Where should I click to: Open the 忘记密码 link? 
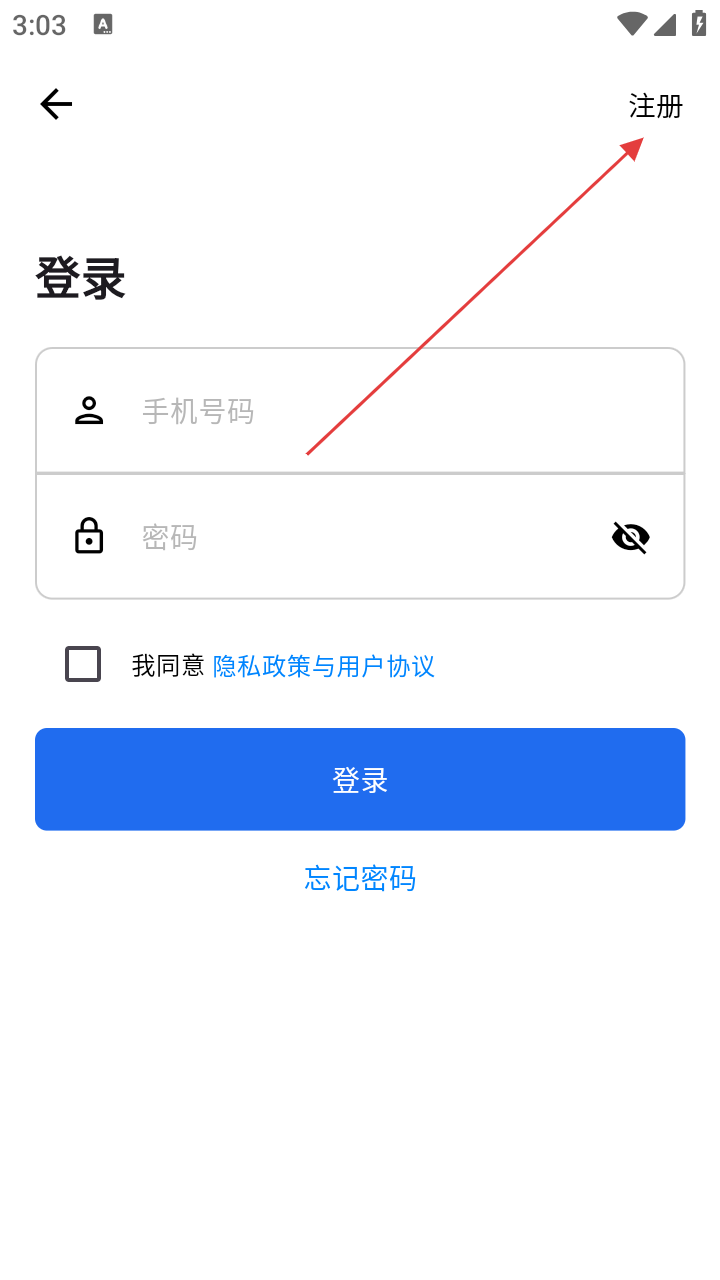tap(360, 878)
